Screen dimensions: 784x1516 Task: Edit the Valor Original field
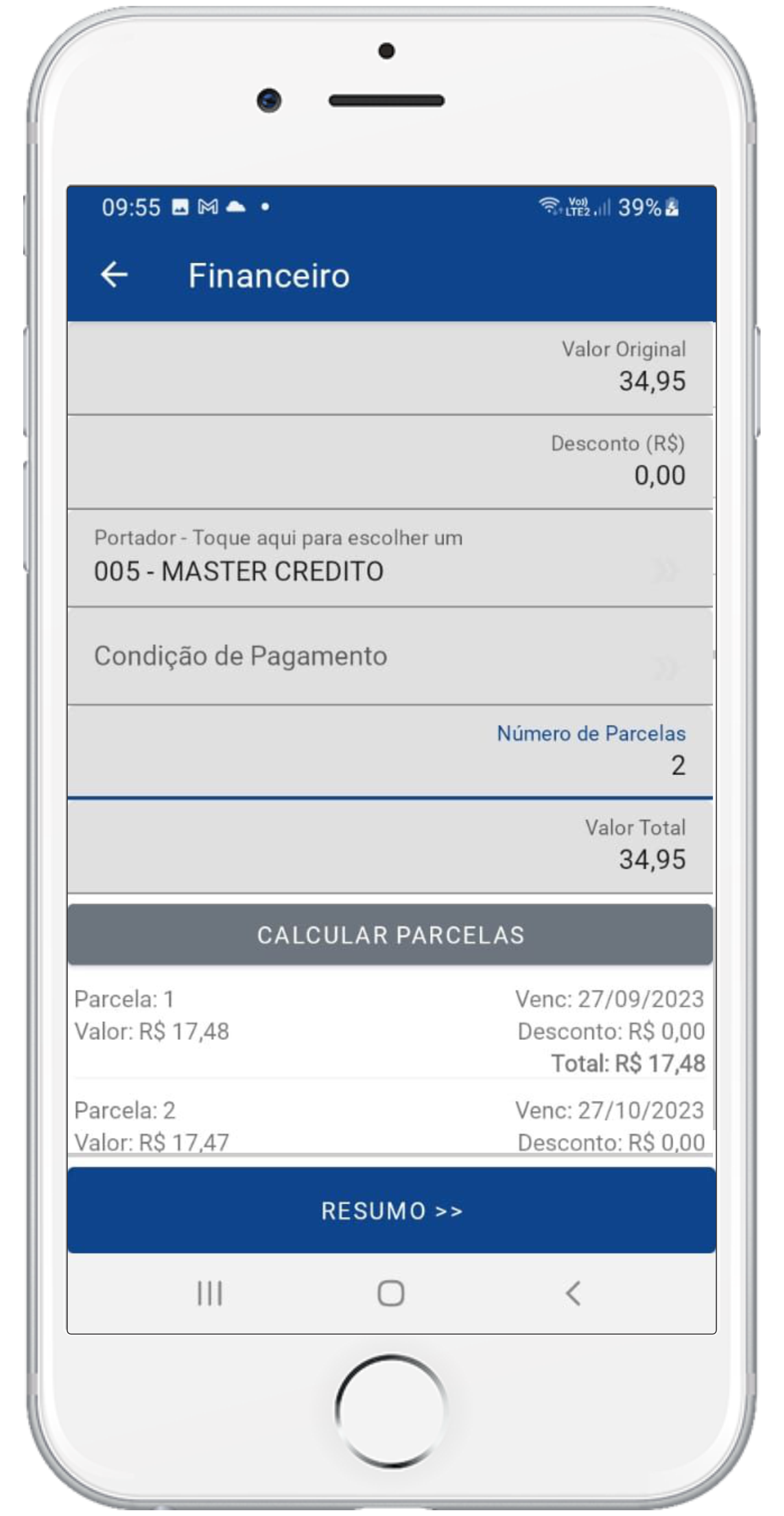pyautogui.click(x=390, y=368)
